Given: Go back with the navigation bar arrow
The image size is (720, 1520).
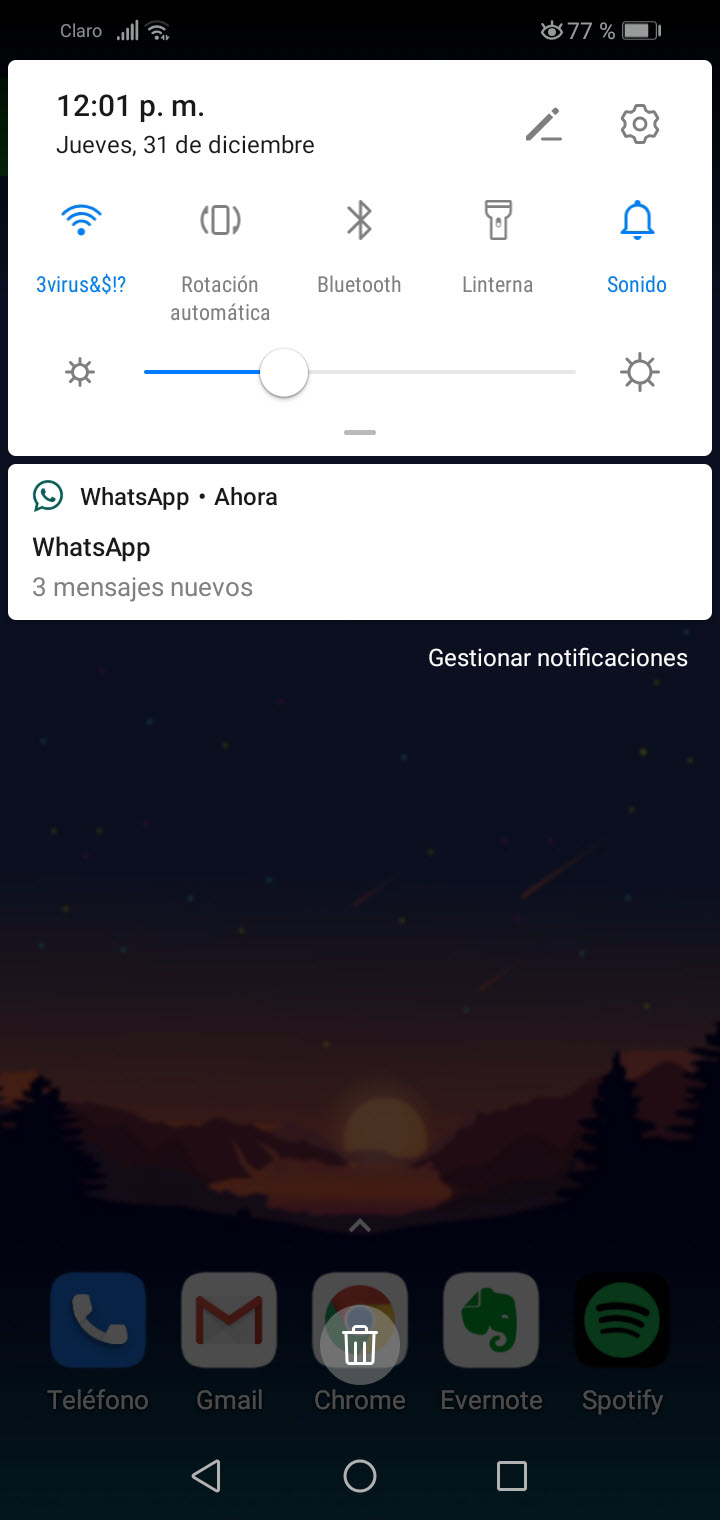Looking at the screenshot, I should (x=206, y=1475).
